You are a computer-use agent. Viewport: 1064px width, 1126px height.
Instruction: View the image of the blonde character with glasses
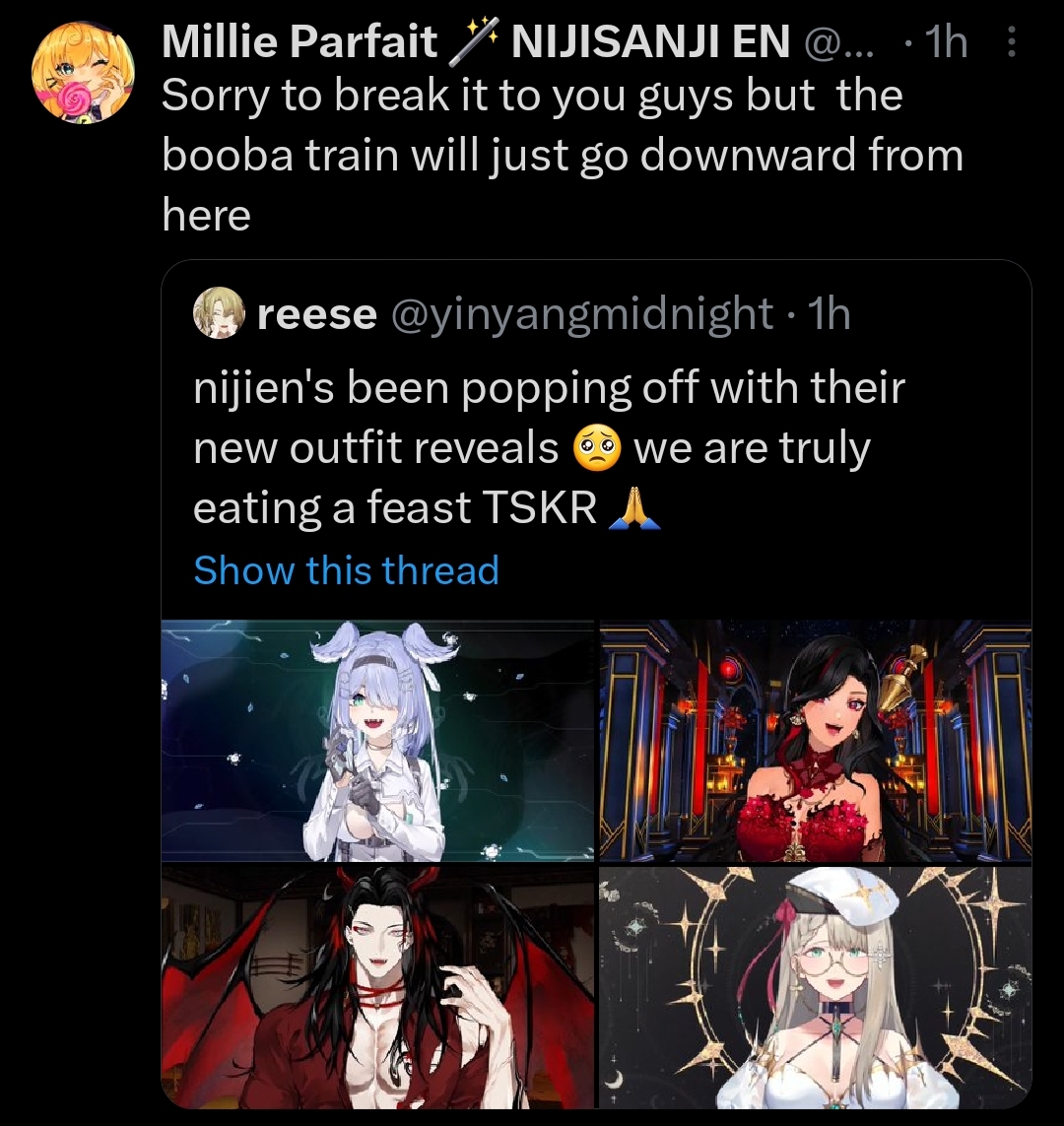[x=816, y=987]
